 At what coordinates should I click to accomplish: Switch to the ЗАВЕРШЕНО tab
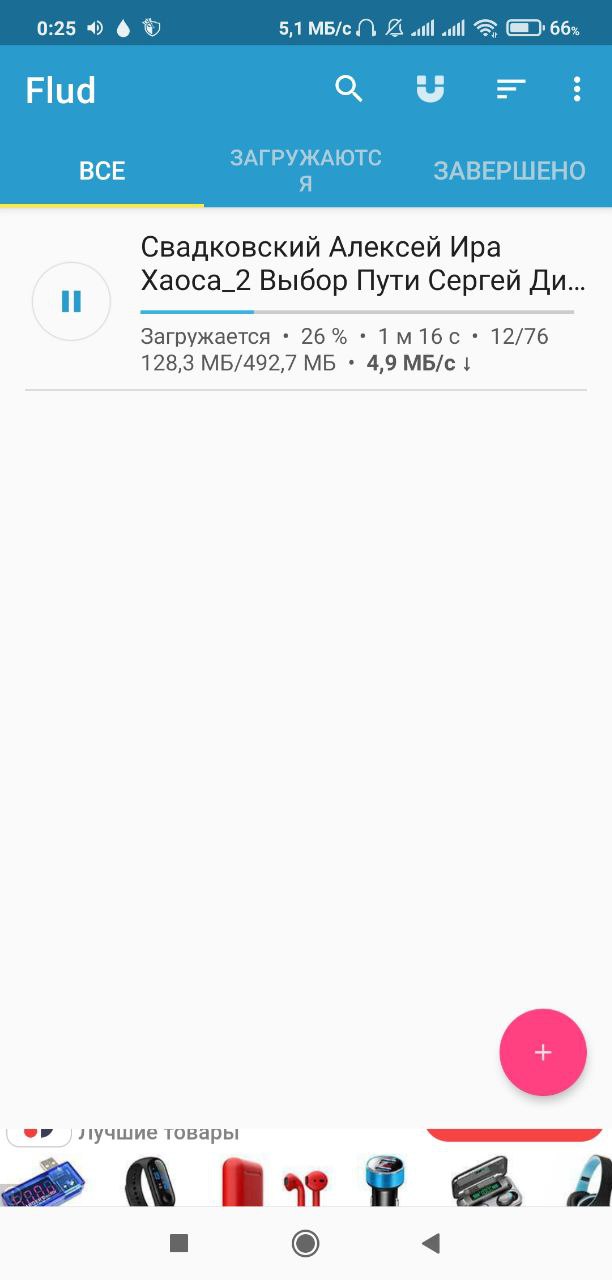pyautogui.click(x=509, y=171)
